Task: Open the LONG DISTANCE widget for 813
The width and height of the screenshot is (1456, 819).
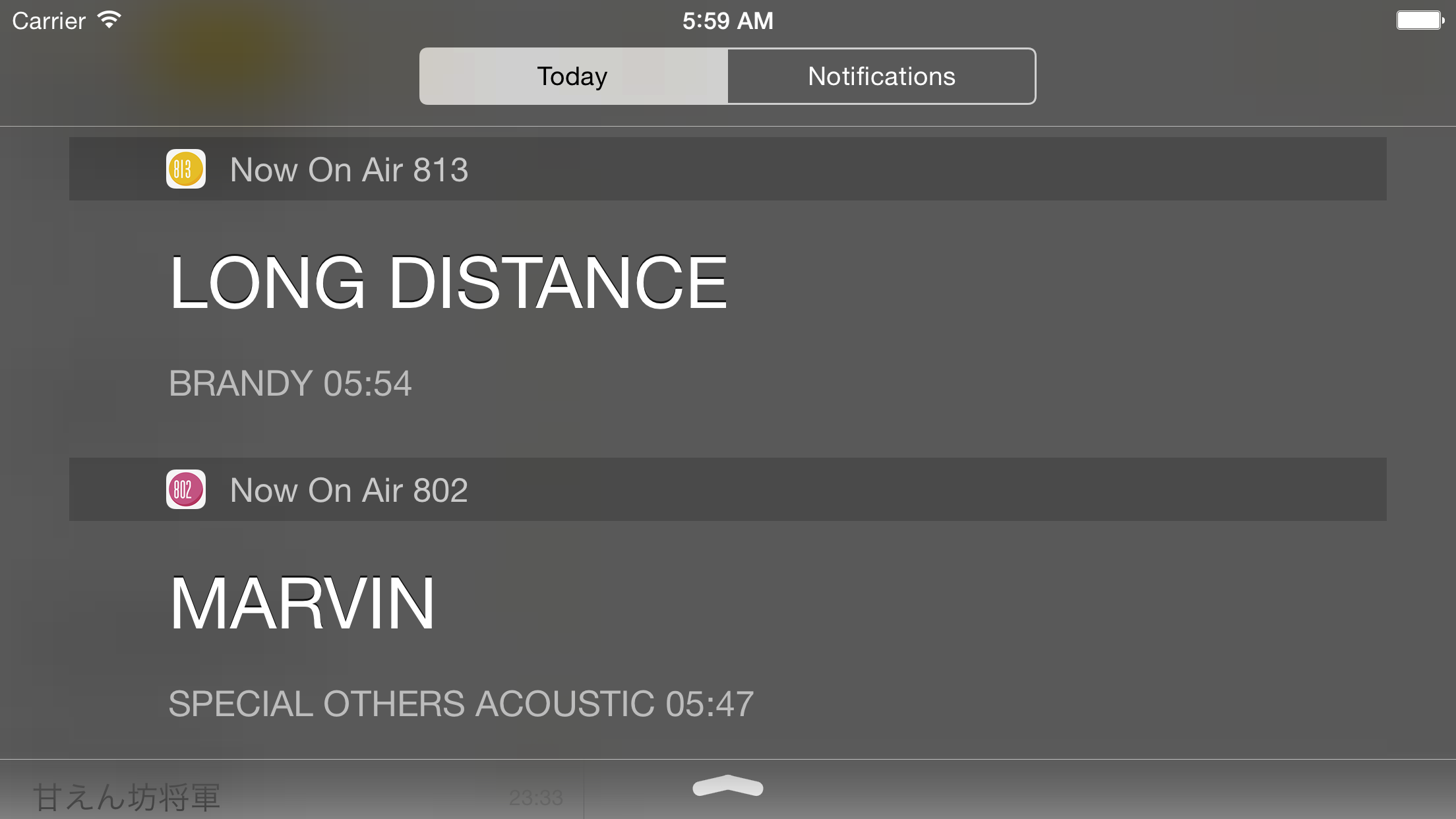Action: [x=448, y=284]
